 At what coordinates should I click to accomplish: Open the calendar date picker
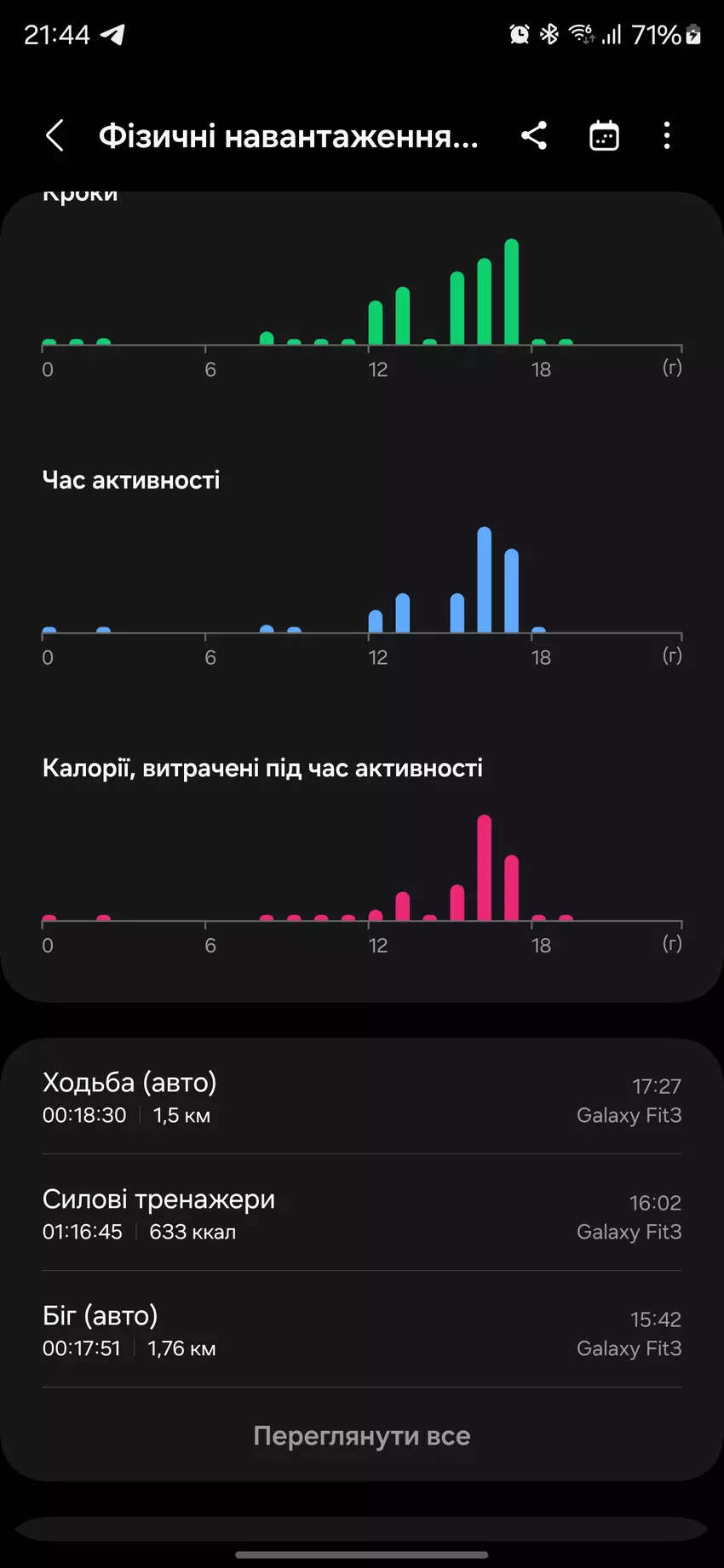(x=604, y=135)
